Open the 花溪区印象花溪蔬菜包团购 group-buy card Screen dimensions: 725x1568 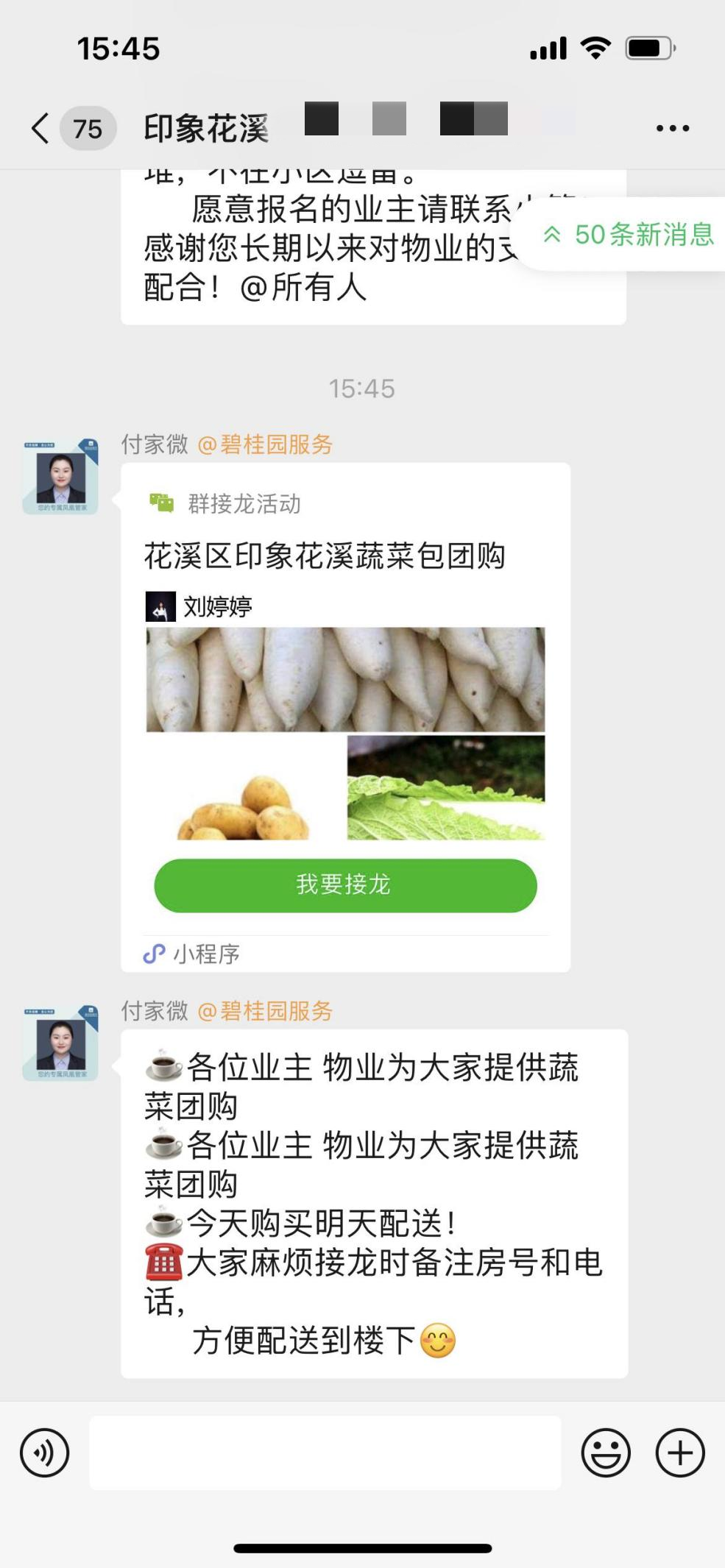[345, 717]
